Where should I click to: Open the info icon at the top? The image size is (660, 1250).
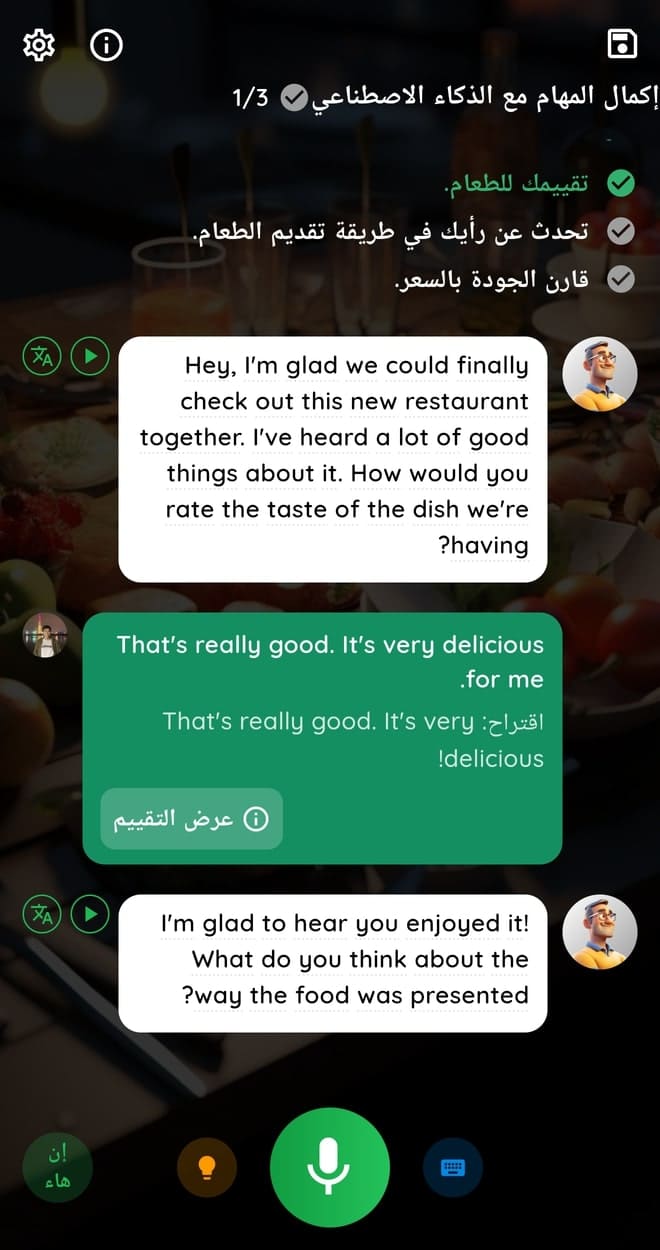click(106, 45)
